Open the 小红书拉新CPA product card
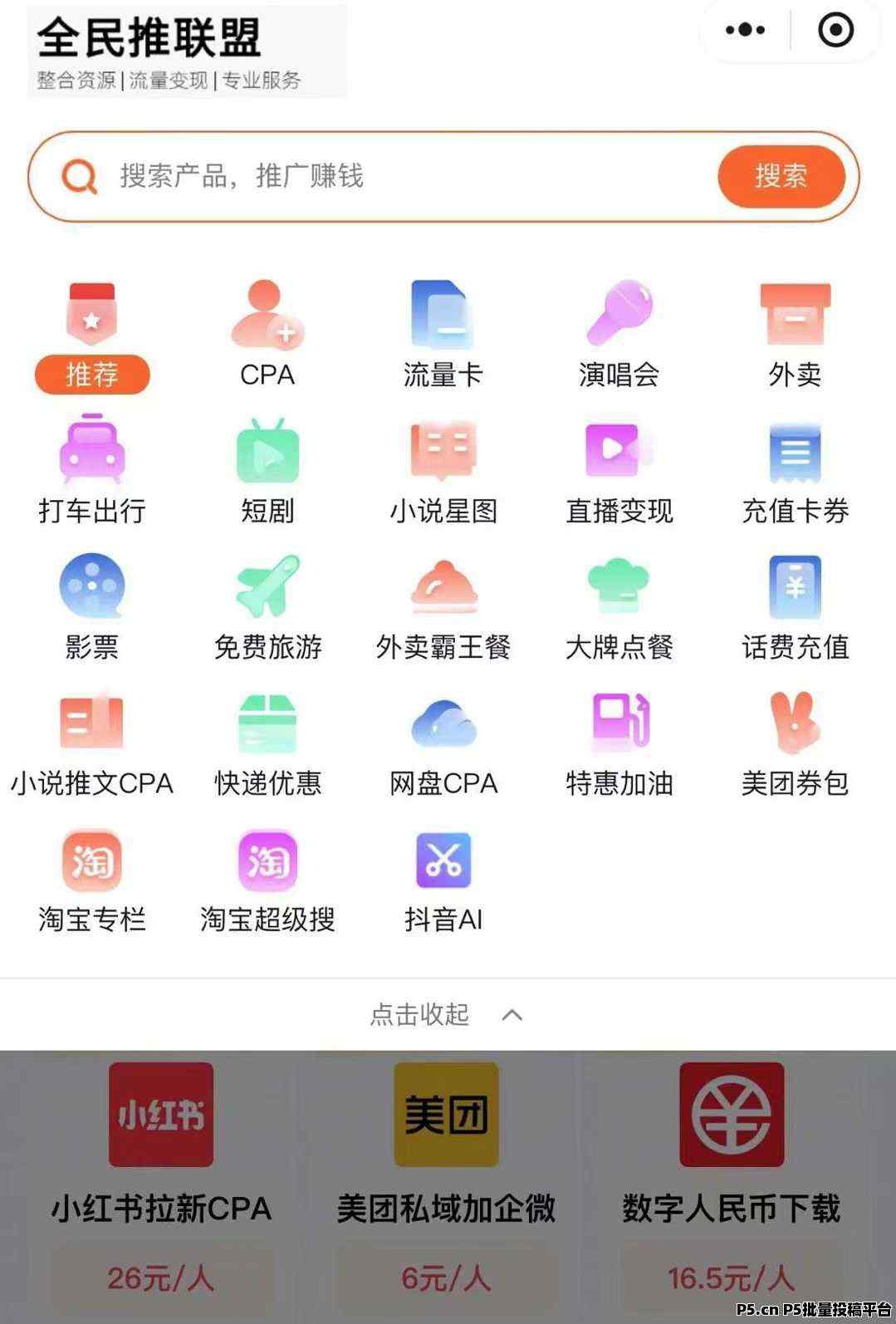 tap(161, 1163)
